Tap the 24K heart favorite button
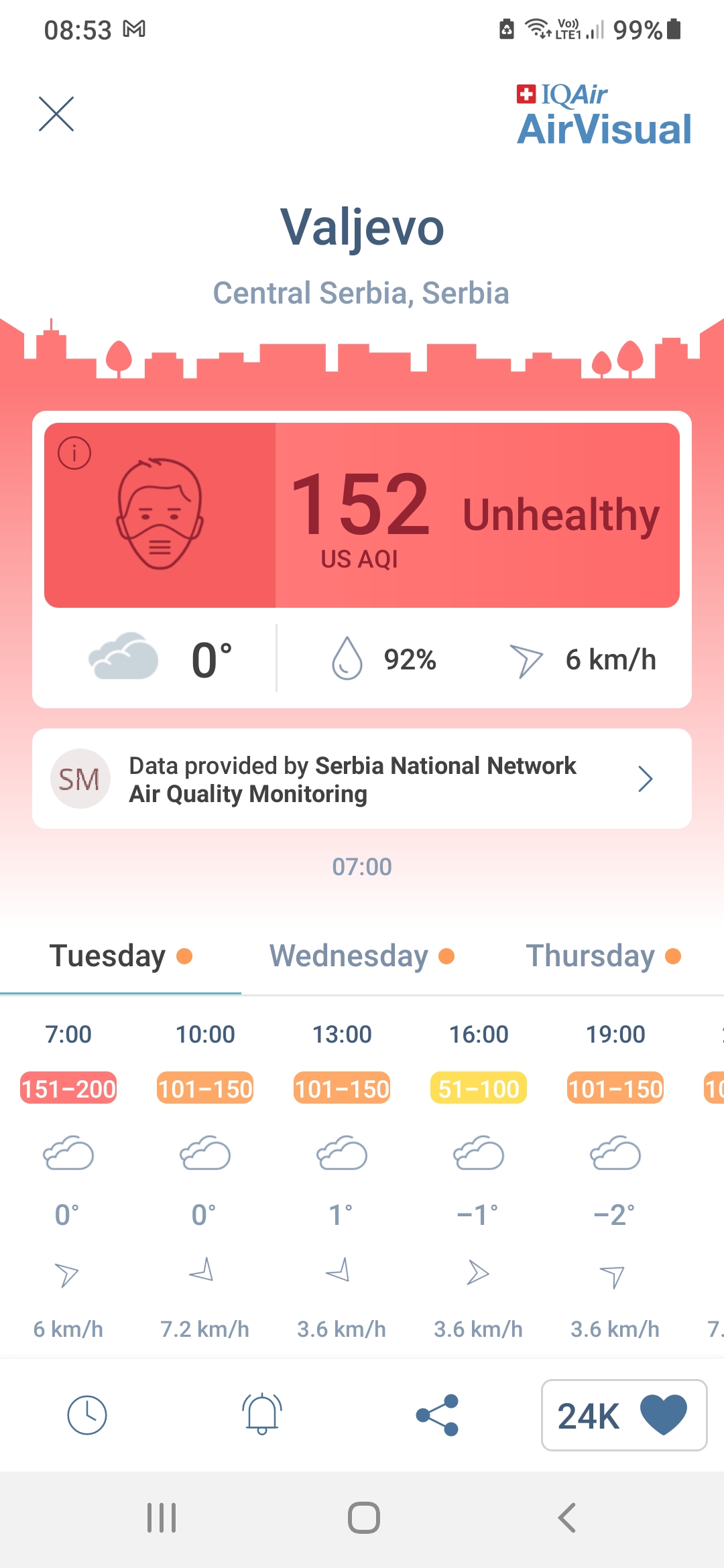This screenshot has width=724, height=1568. click(x=624, y=1415)
